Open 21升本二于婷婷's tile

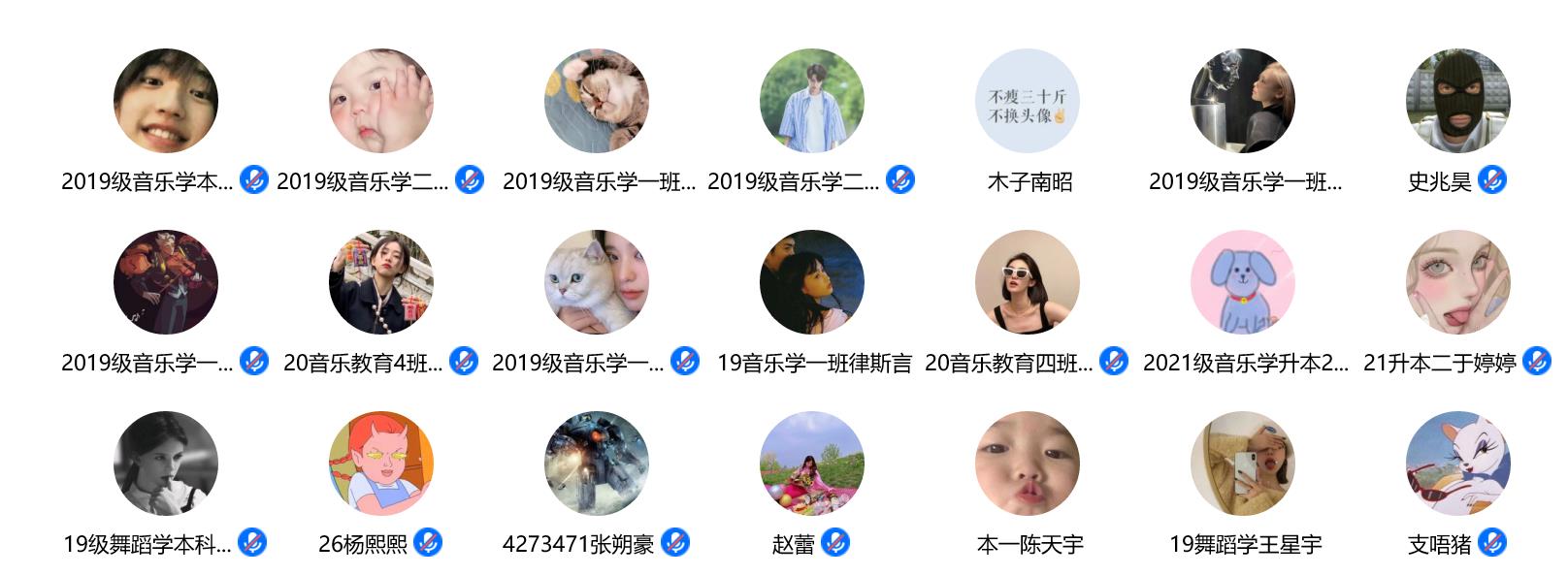pos(1457,282)
